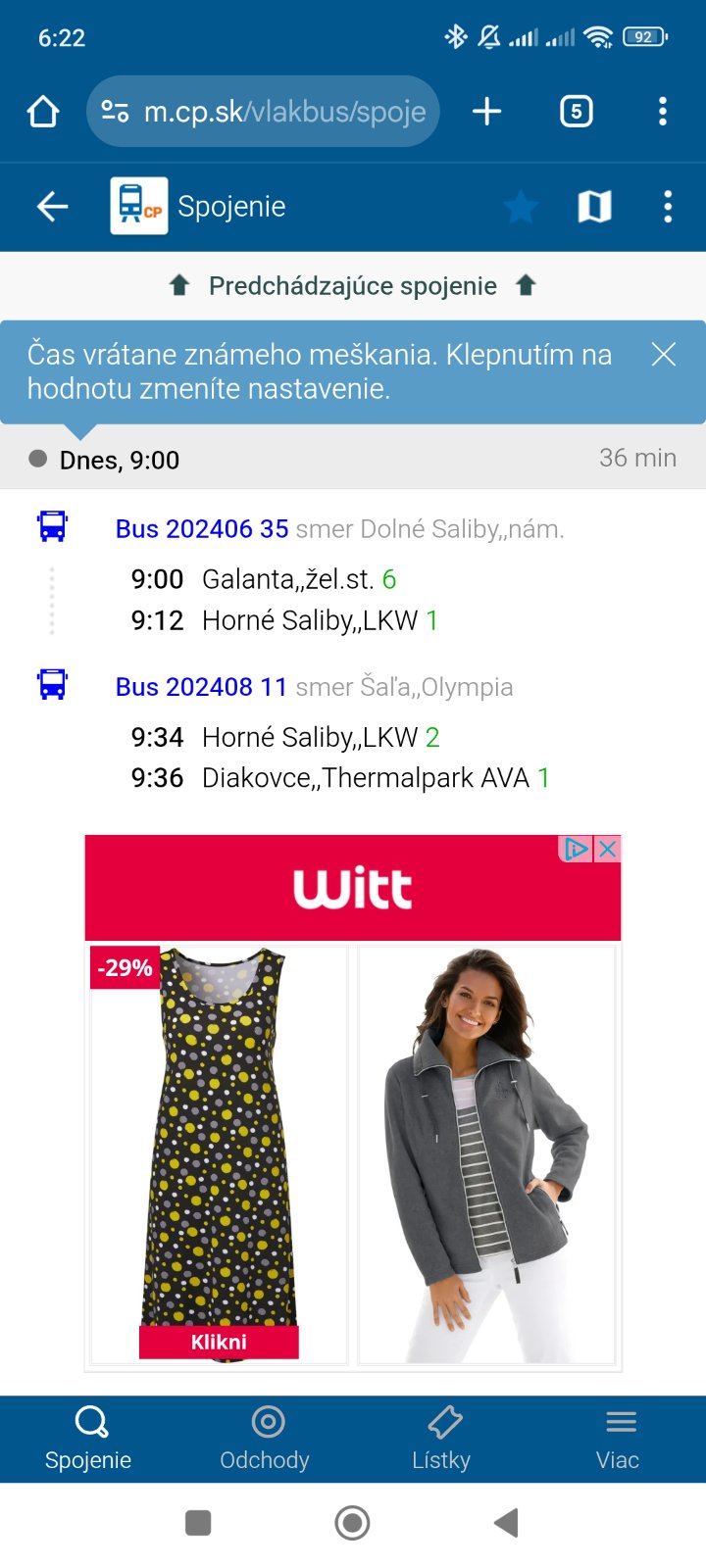706x1568 pixels.
Task: Load Predchádzajúce spojenie
Action: pyautogui.click(x=353, y=286)
